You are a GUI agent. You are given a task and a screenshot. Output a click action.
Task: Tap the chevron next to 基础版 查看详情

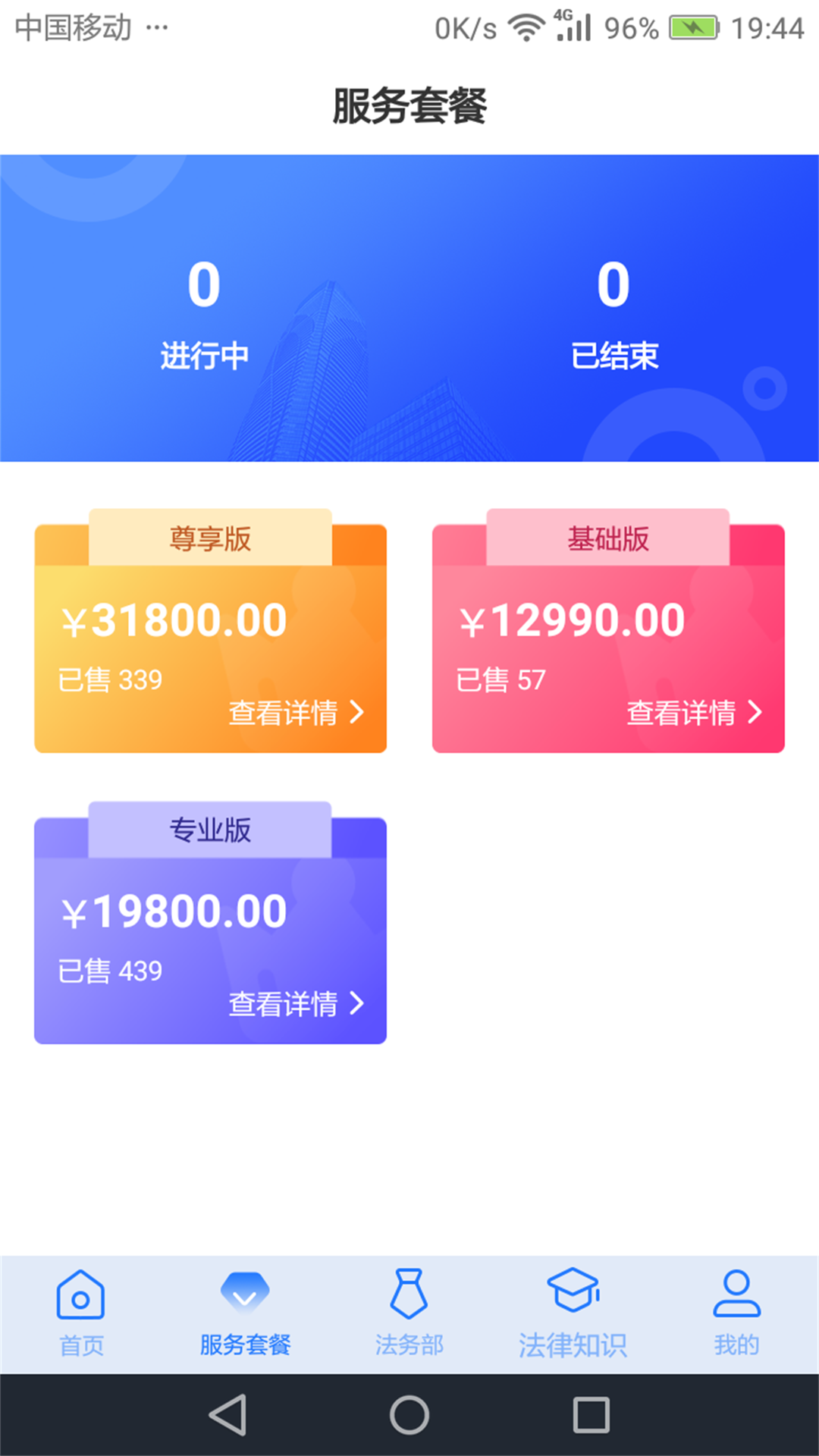tap(755, 712)
